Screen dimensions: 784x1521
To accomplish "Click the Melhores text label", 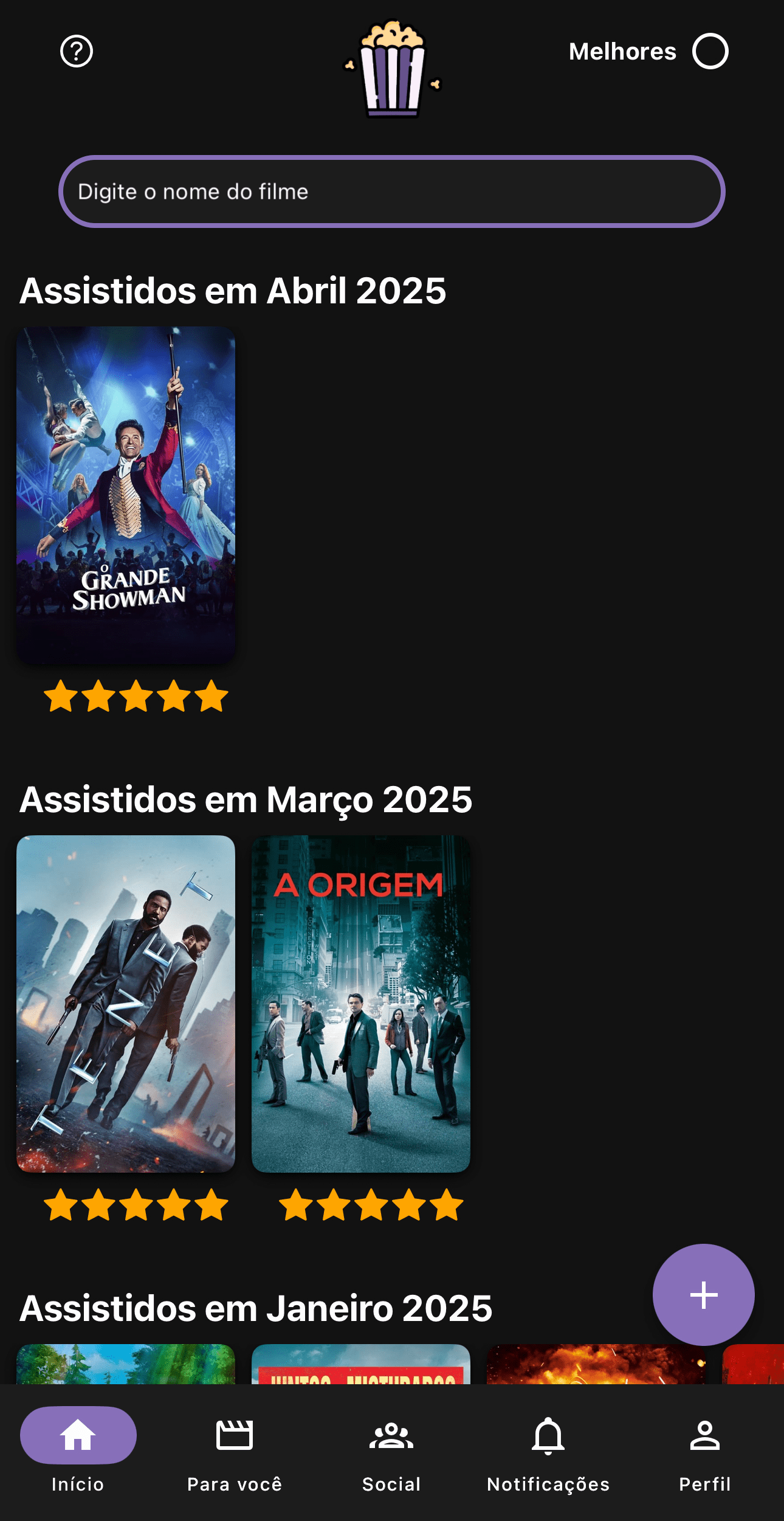I will coord(622,51).
